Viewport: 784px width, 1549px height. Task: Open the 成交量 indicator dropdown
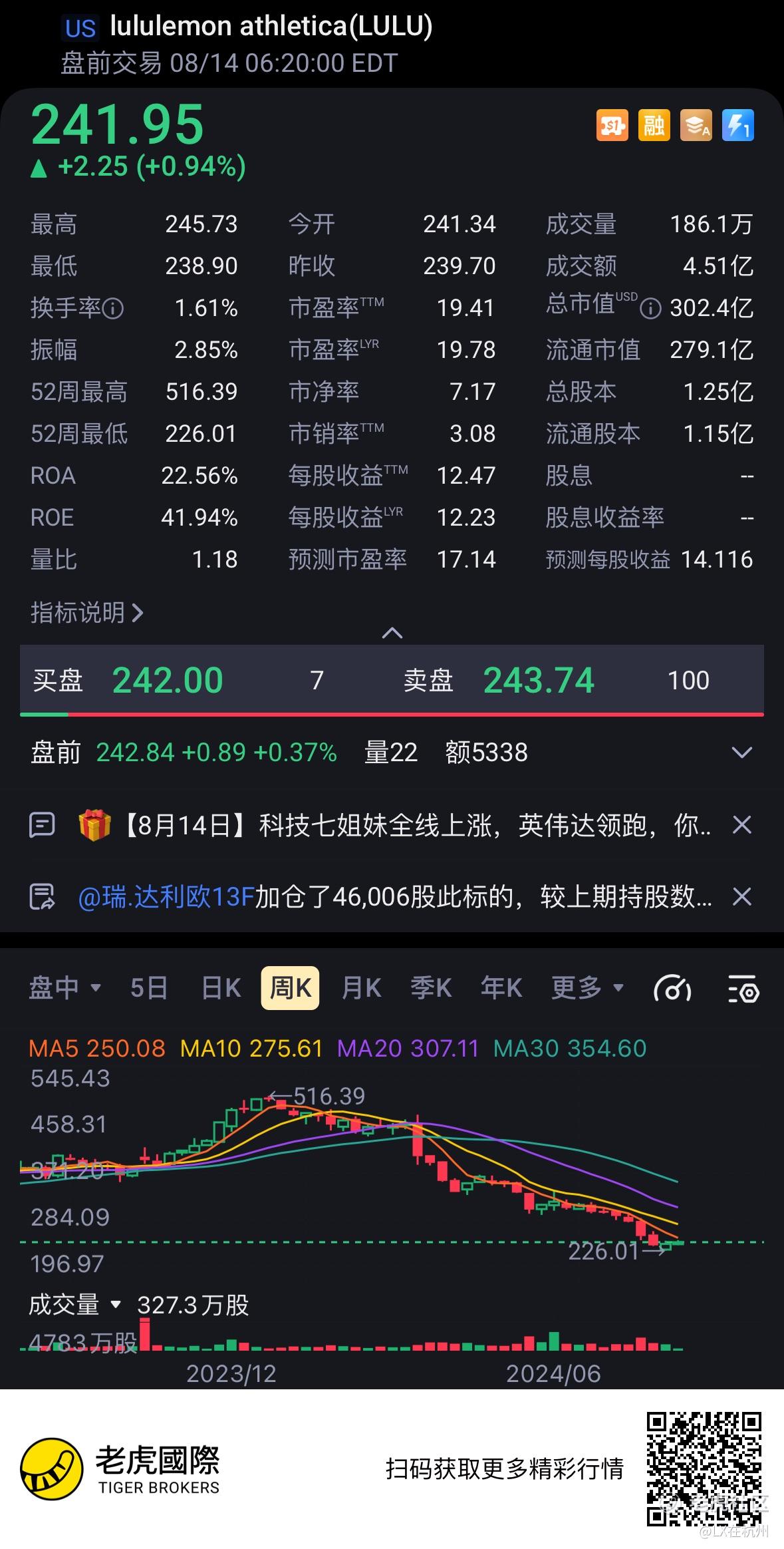point(74,1305)
